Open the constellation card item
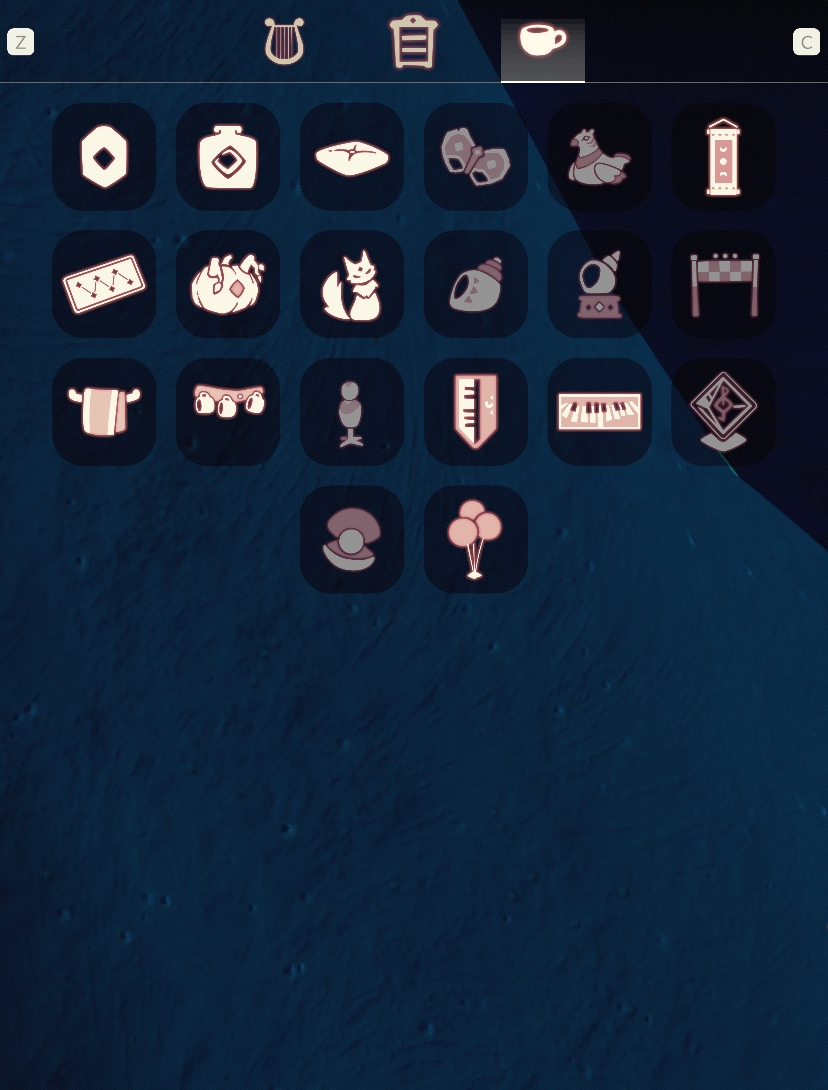 click(x=104, y=284)
